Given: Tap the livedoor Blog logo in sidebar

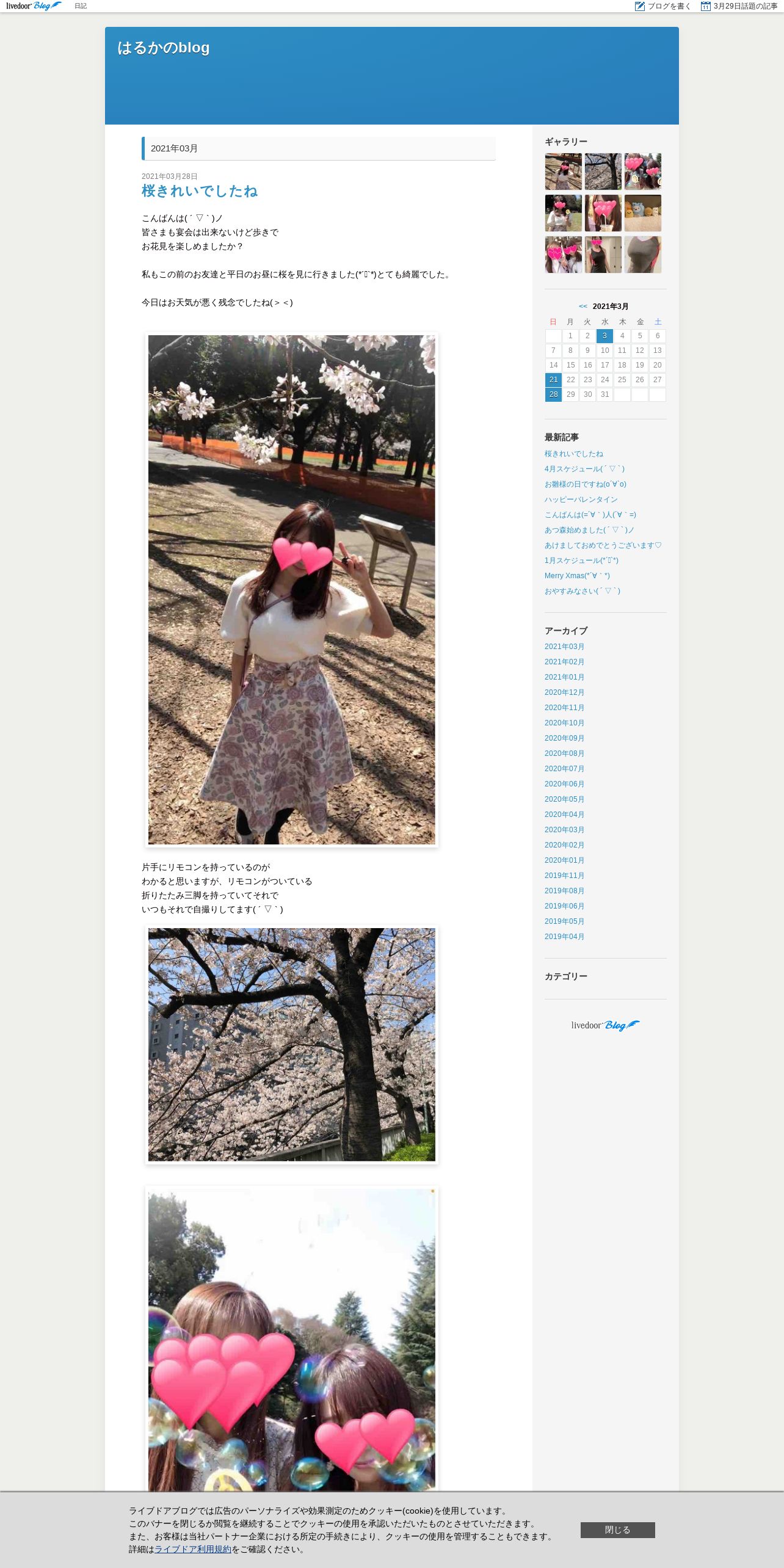Looking at the screenshot, I should (605, 1025).
